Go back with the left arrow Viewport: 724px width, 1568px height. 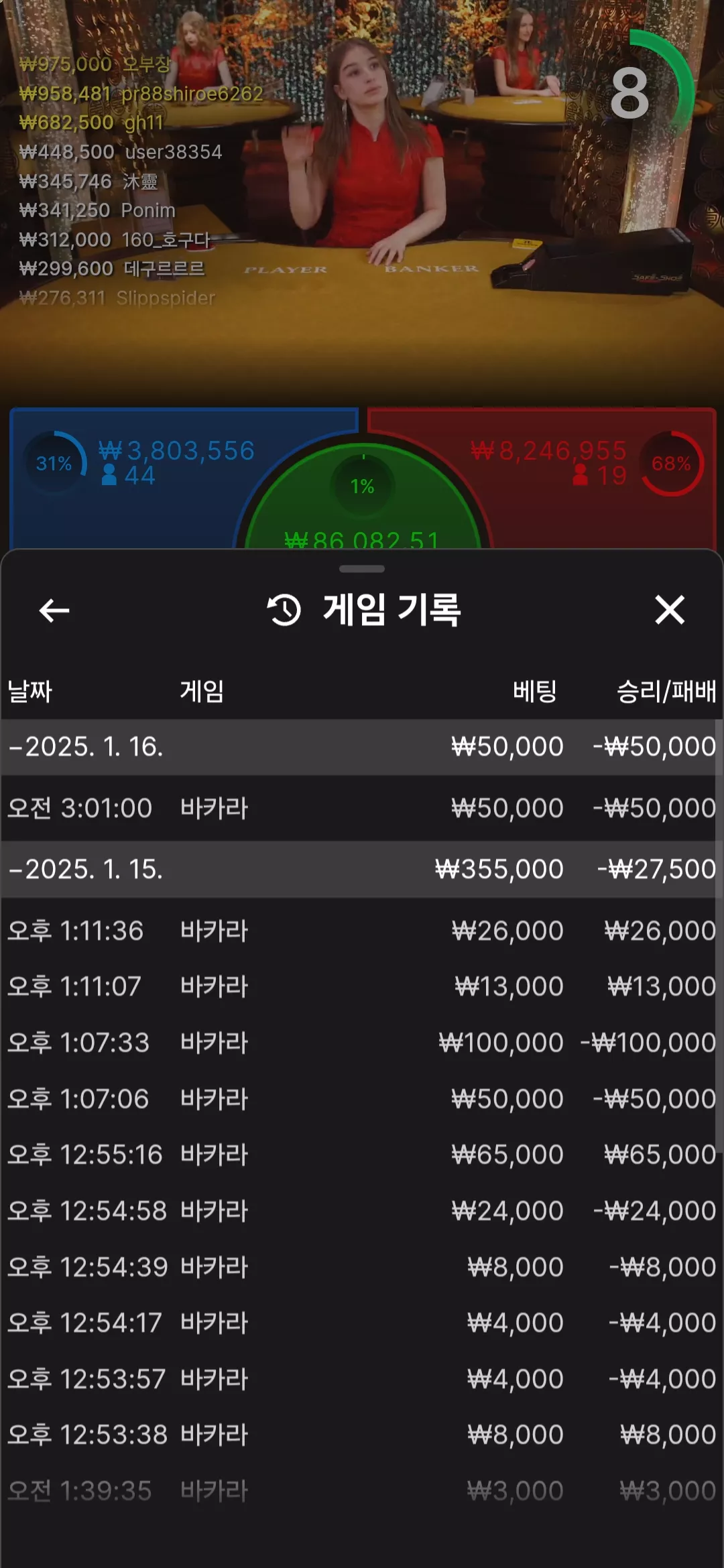(x=54, y=610)
